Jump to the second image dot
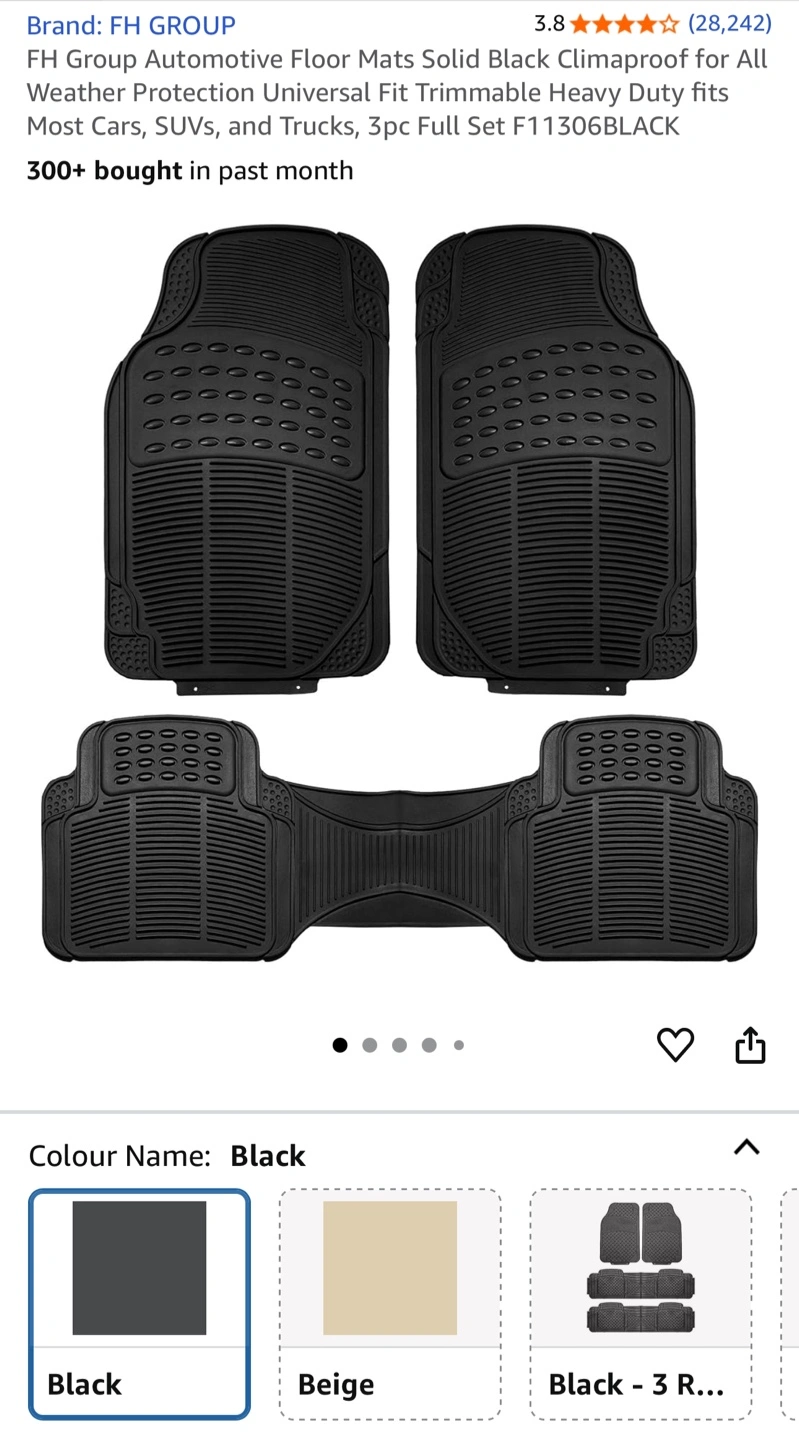Screen dimensions: 799x1440 [370, 1045]
